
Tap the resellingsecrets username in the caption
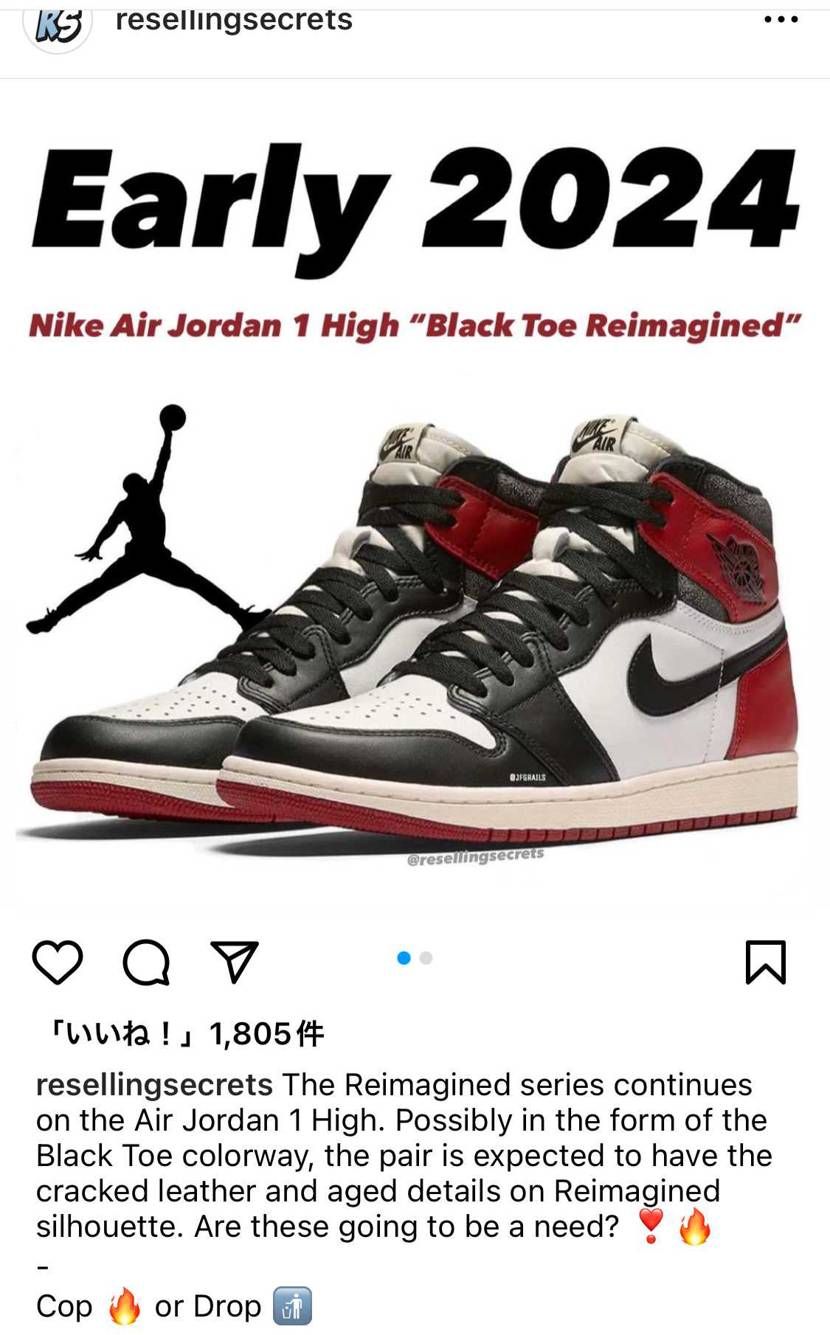pos(154,1085)
